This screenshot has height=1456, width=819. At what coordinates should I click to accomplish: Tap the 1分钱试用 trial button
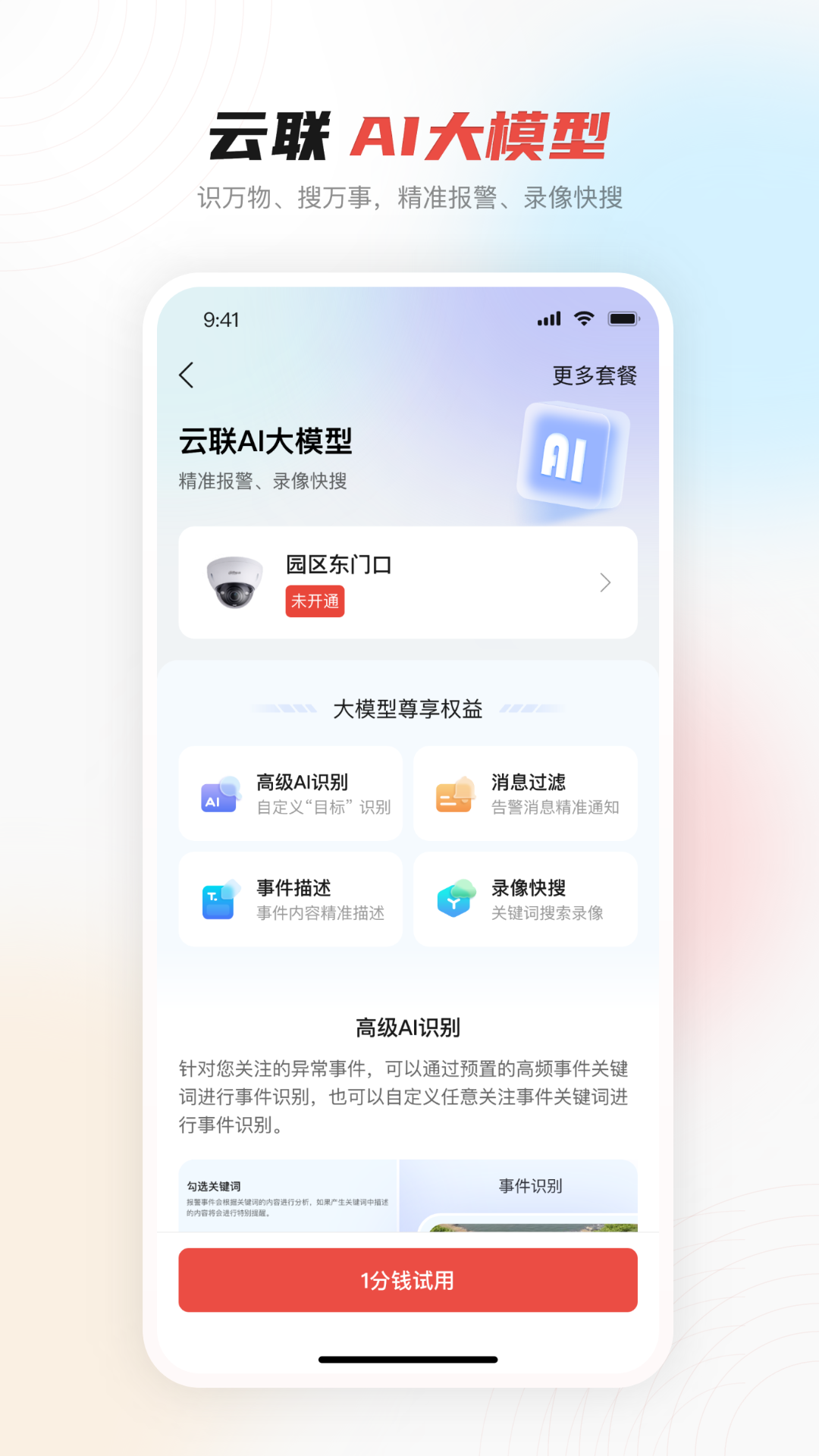tap(407, 1280)
